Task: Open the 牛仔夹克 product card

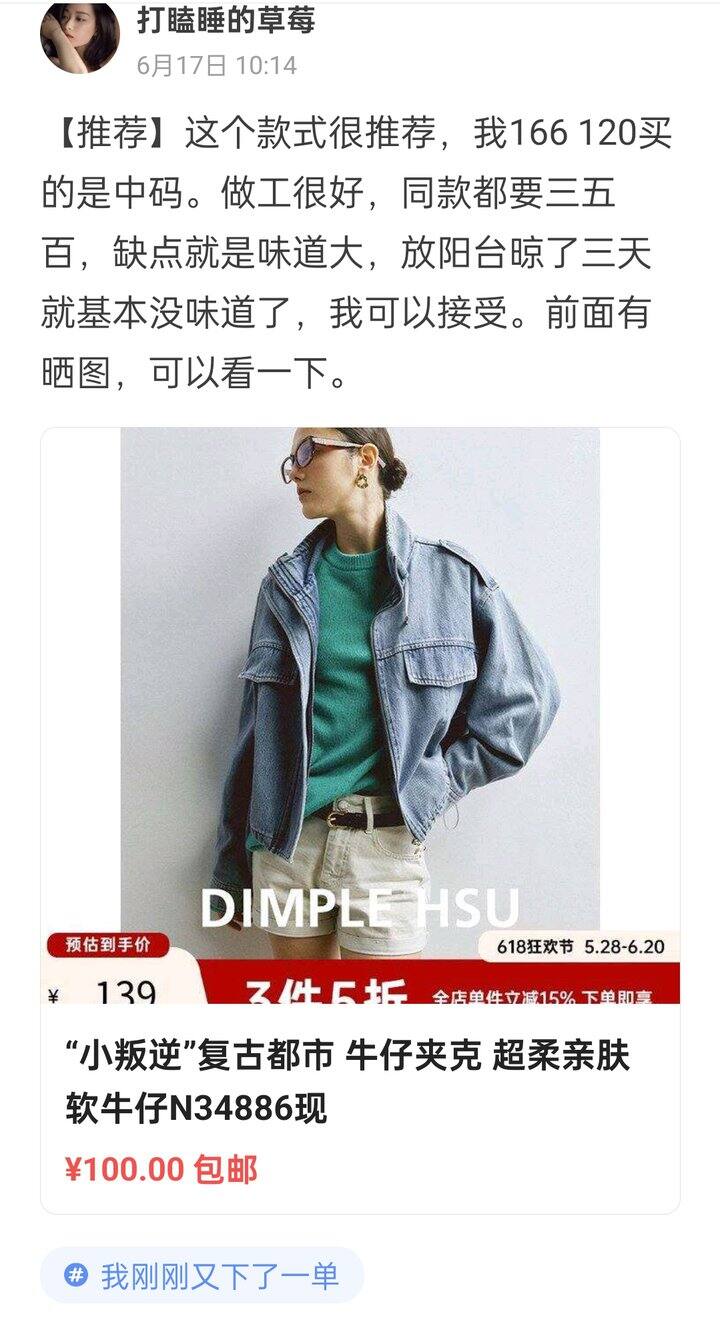Action: pos(360,820)
